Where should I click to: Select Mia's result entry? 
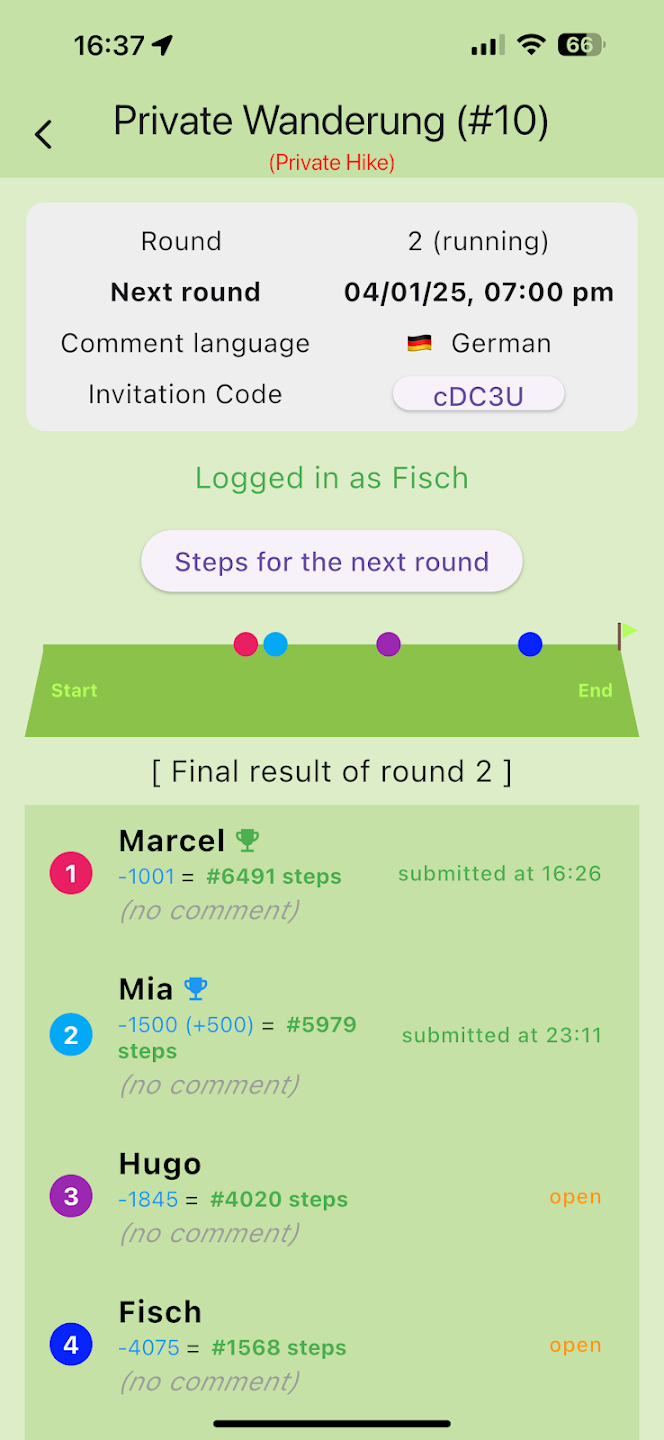tap(330, 1035)
